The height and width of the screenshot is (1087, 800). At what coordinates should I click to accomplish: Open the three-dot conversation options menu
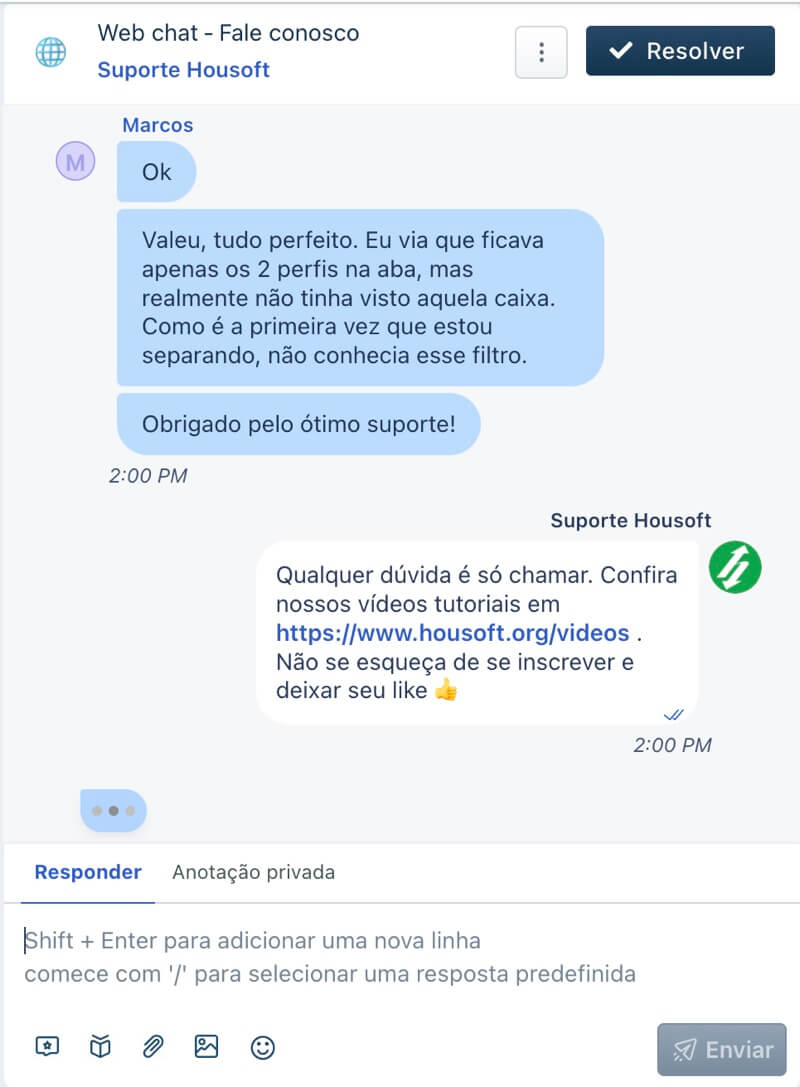tap(541, 51)
